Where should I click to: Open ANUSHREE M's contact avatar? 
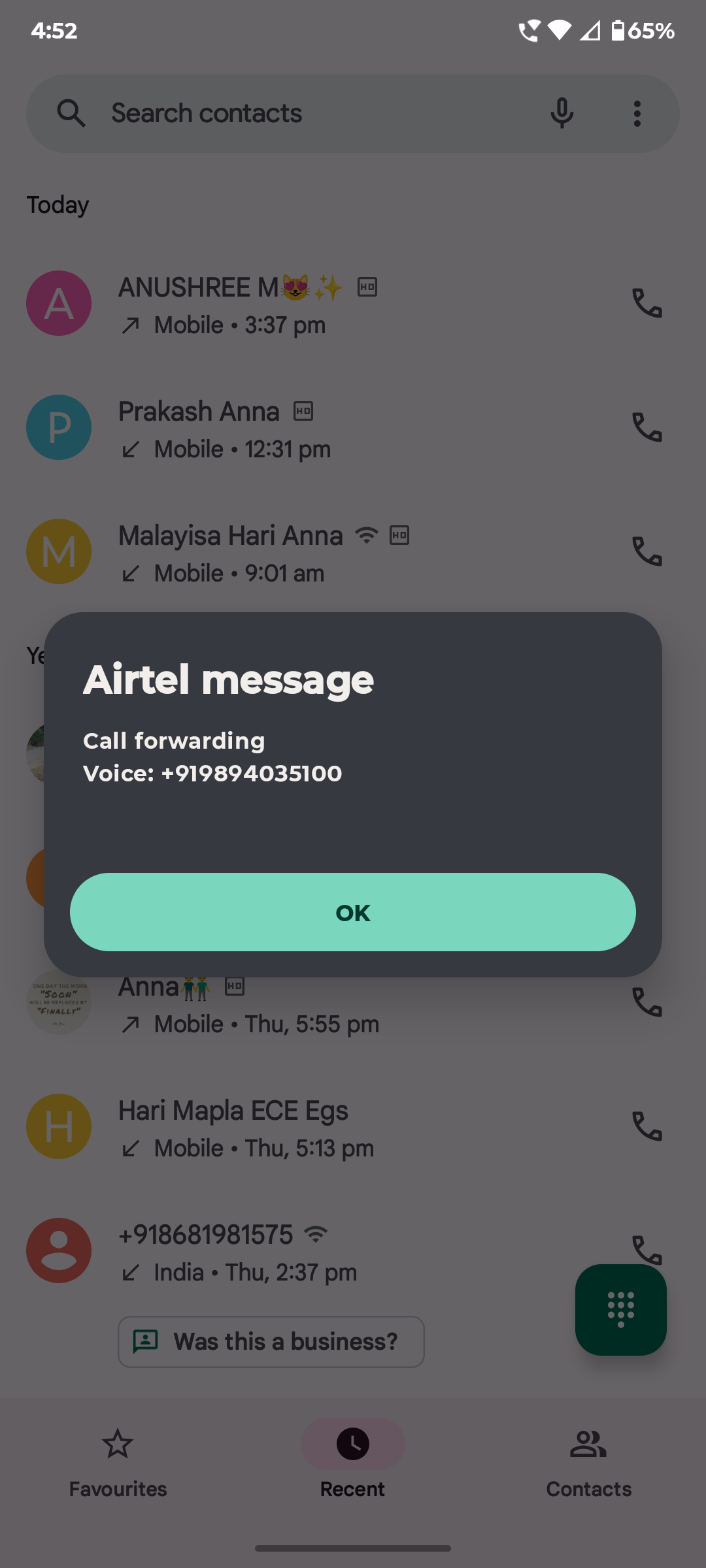[59, 303]
